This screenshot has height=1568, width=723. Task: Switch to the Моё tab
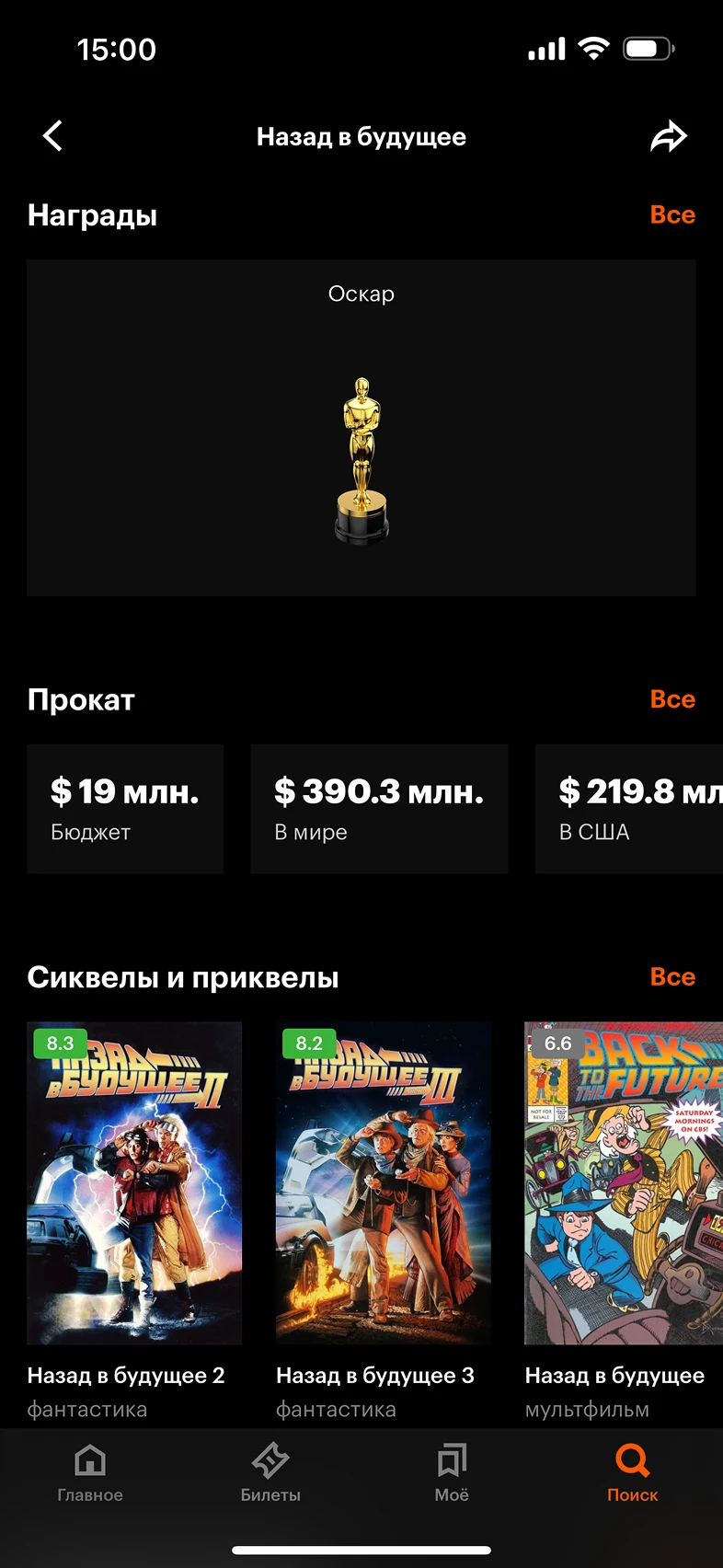452,1473
